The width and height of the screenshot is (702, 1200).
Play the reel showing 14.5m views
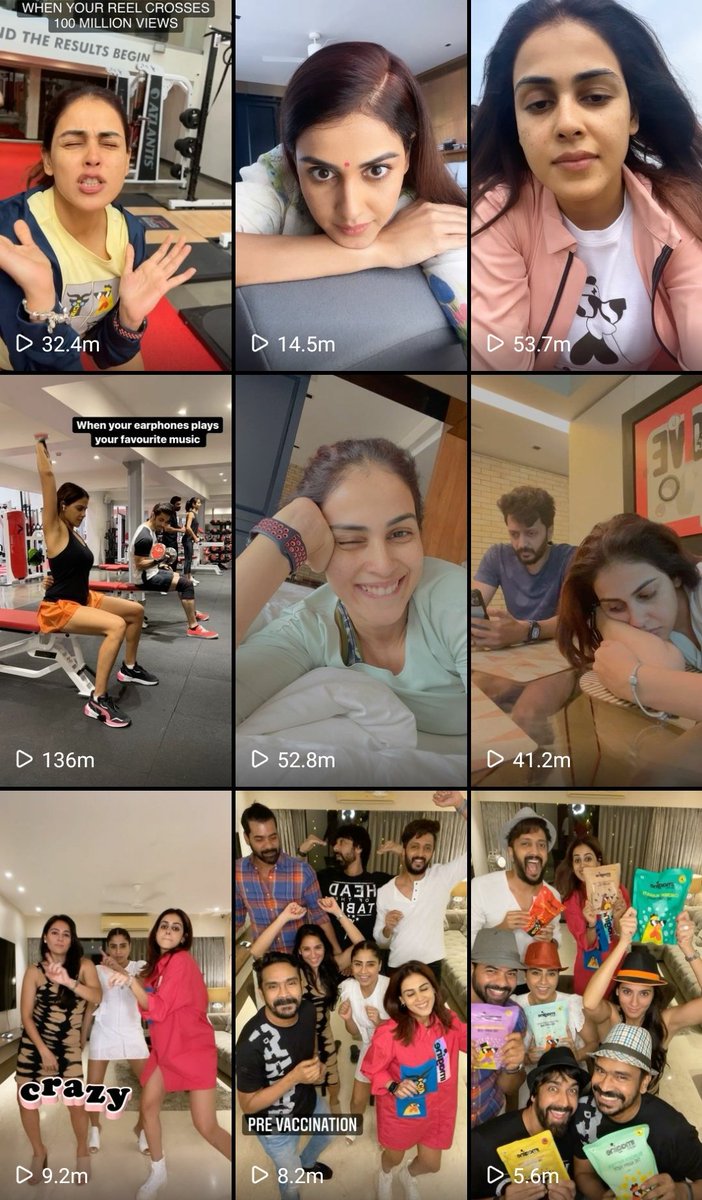coord(351,185)
